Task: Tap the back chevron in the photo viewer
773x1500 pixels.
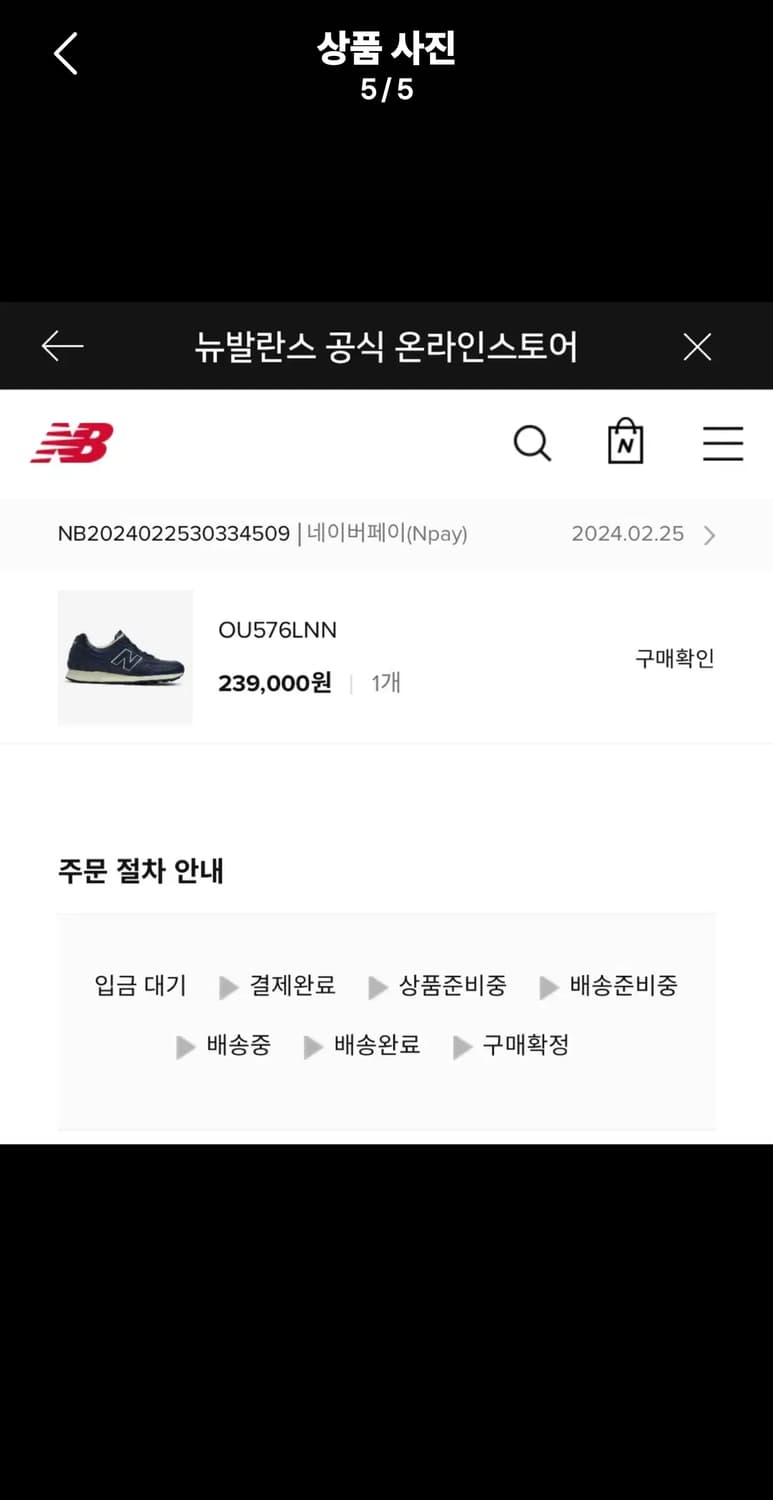Action: tap(64, 53)
